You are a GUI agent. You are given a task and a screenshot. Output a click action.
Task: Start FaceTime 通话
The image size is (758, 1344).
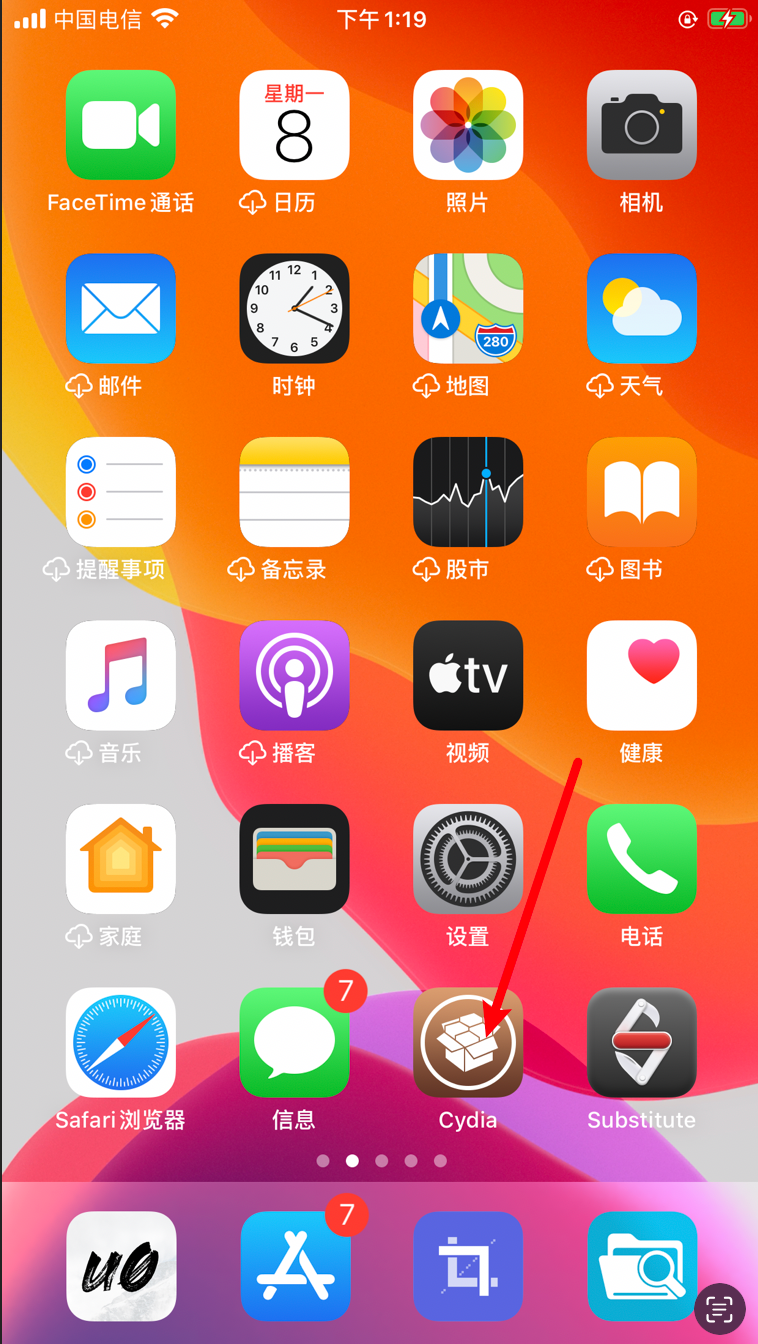(121, 125)
